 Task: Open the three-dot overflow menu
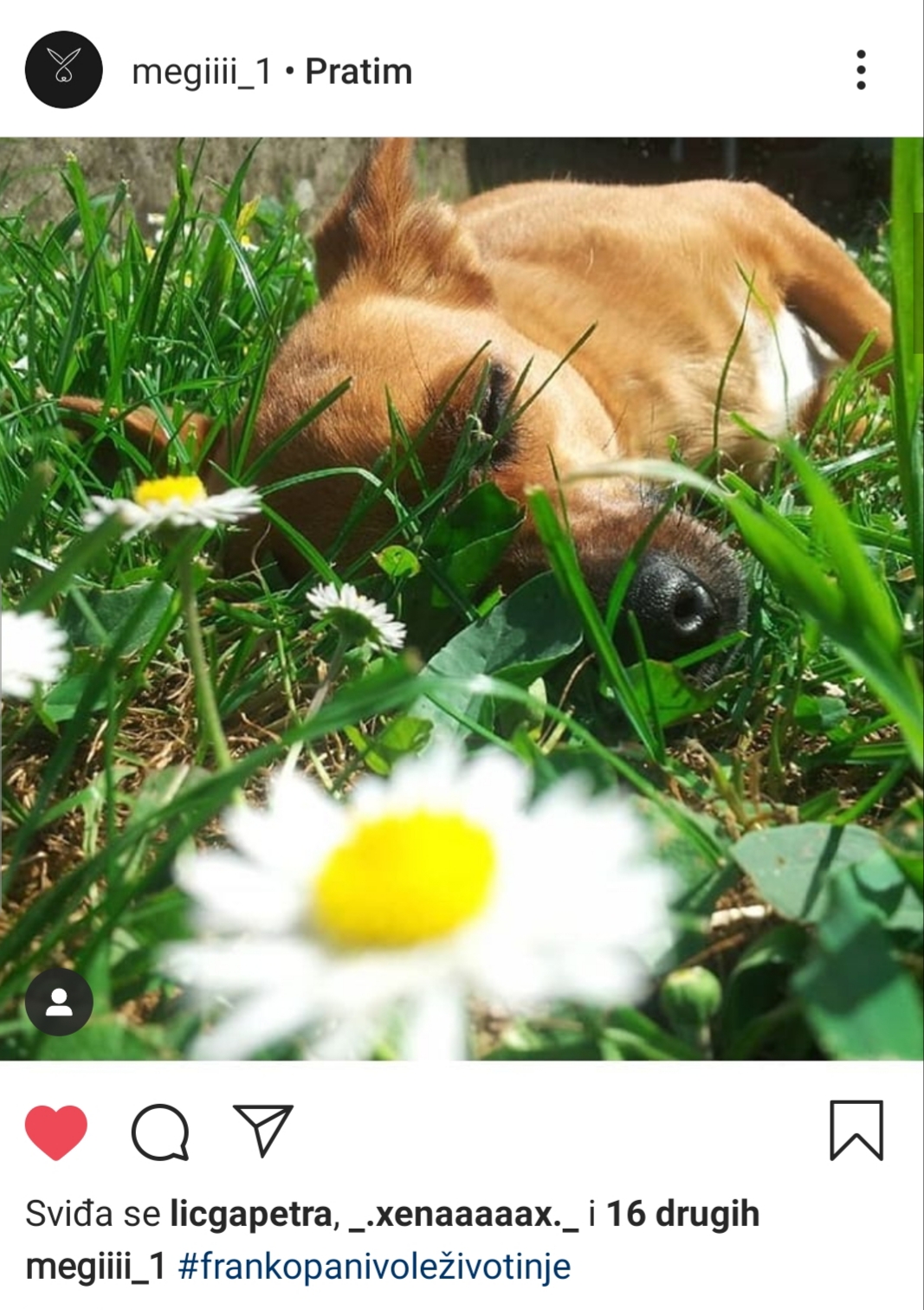pos(860,69)
